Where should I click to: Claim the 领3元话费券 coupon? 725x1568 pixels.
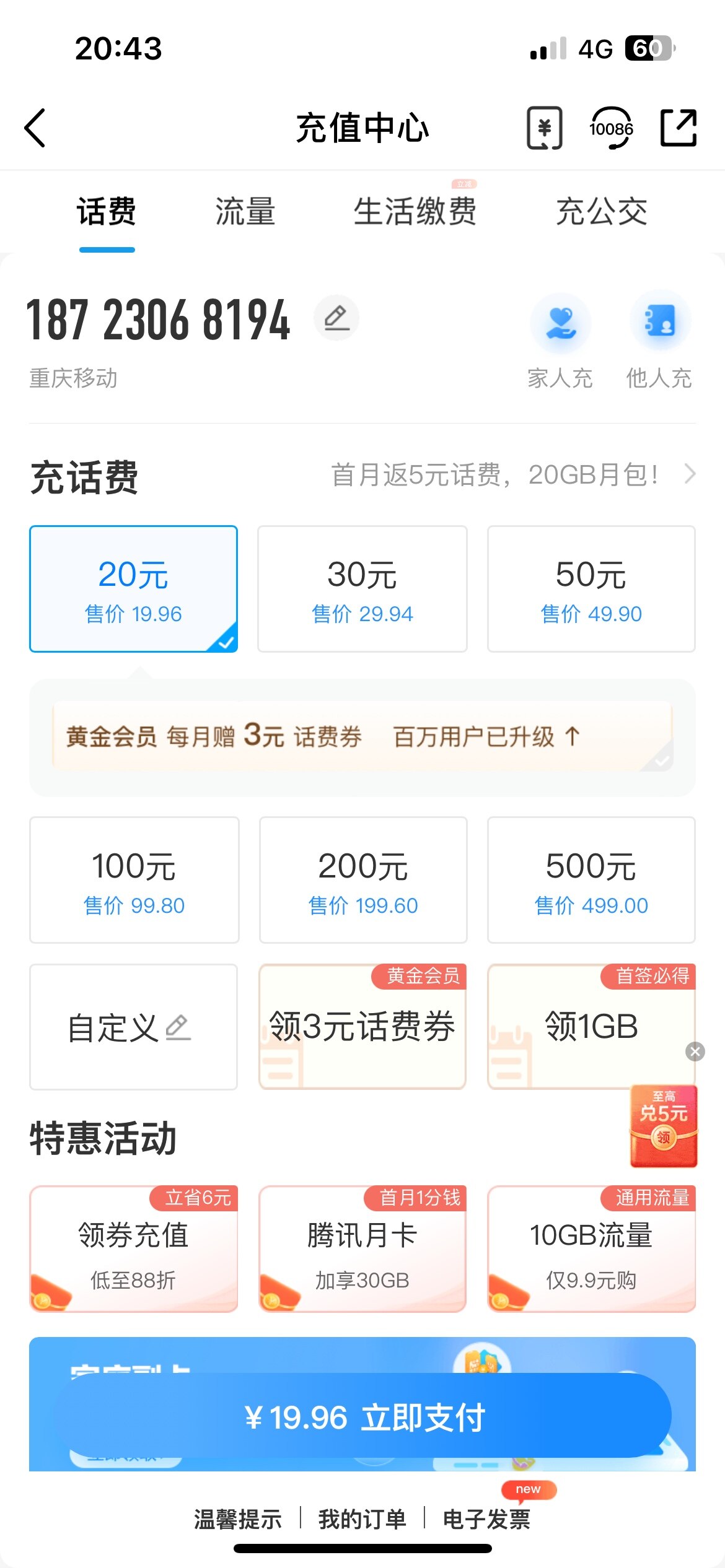(x=362, y=1027)
